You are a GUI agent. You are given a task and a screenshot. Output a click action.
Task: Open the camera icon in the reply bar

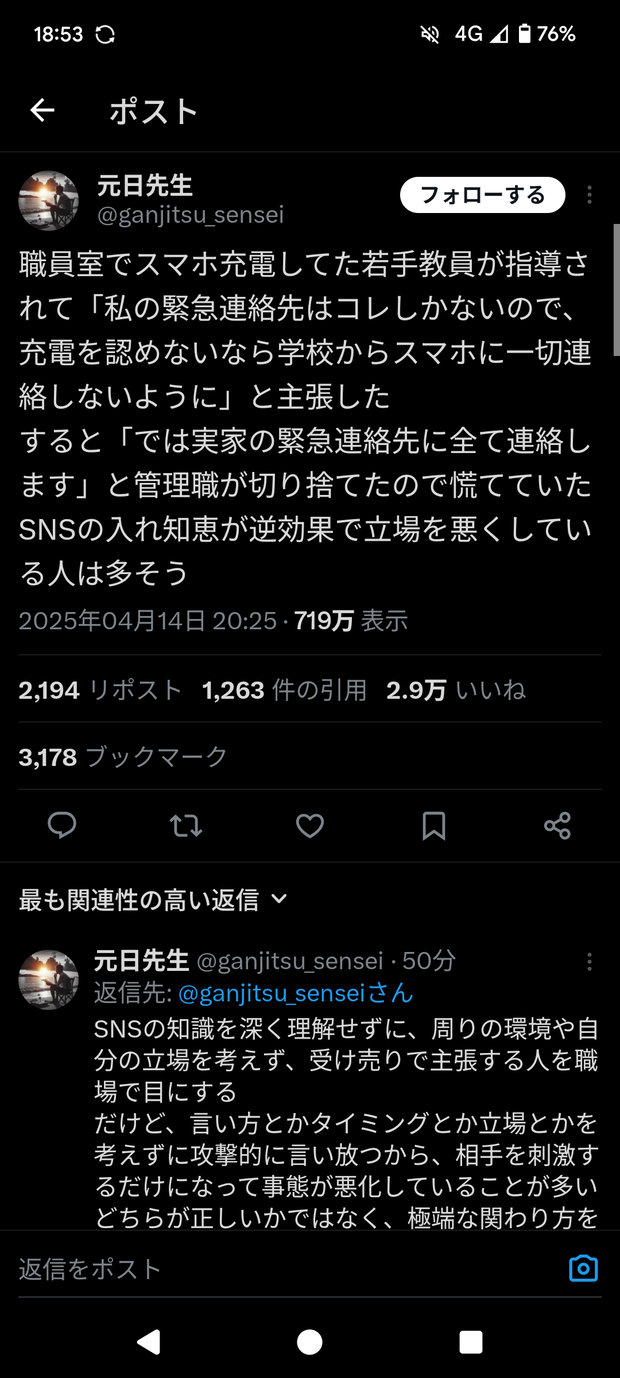pos(583,1269)
